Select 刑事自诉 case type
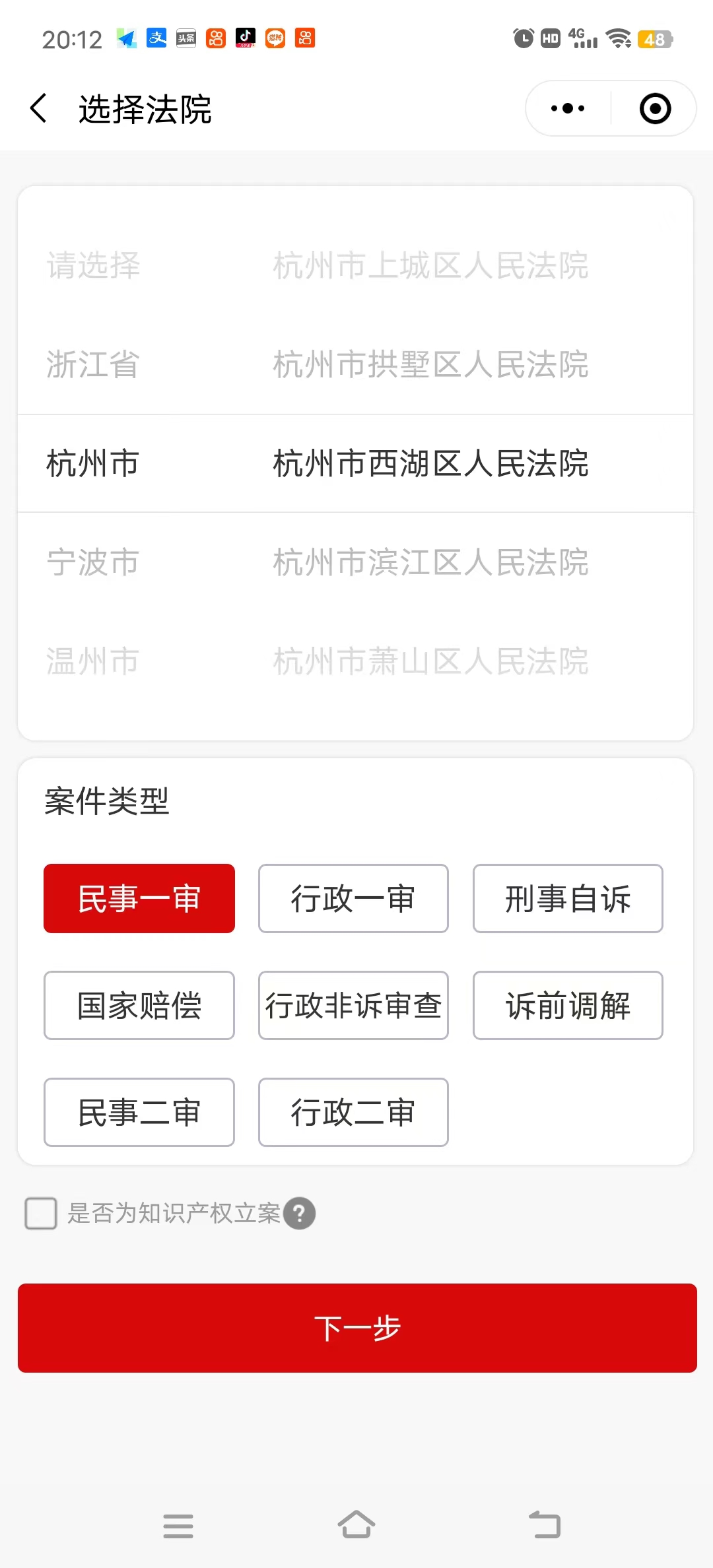This screenshot has width=713, height=1568. (568, 898)
